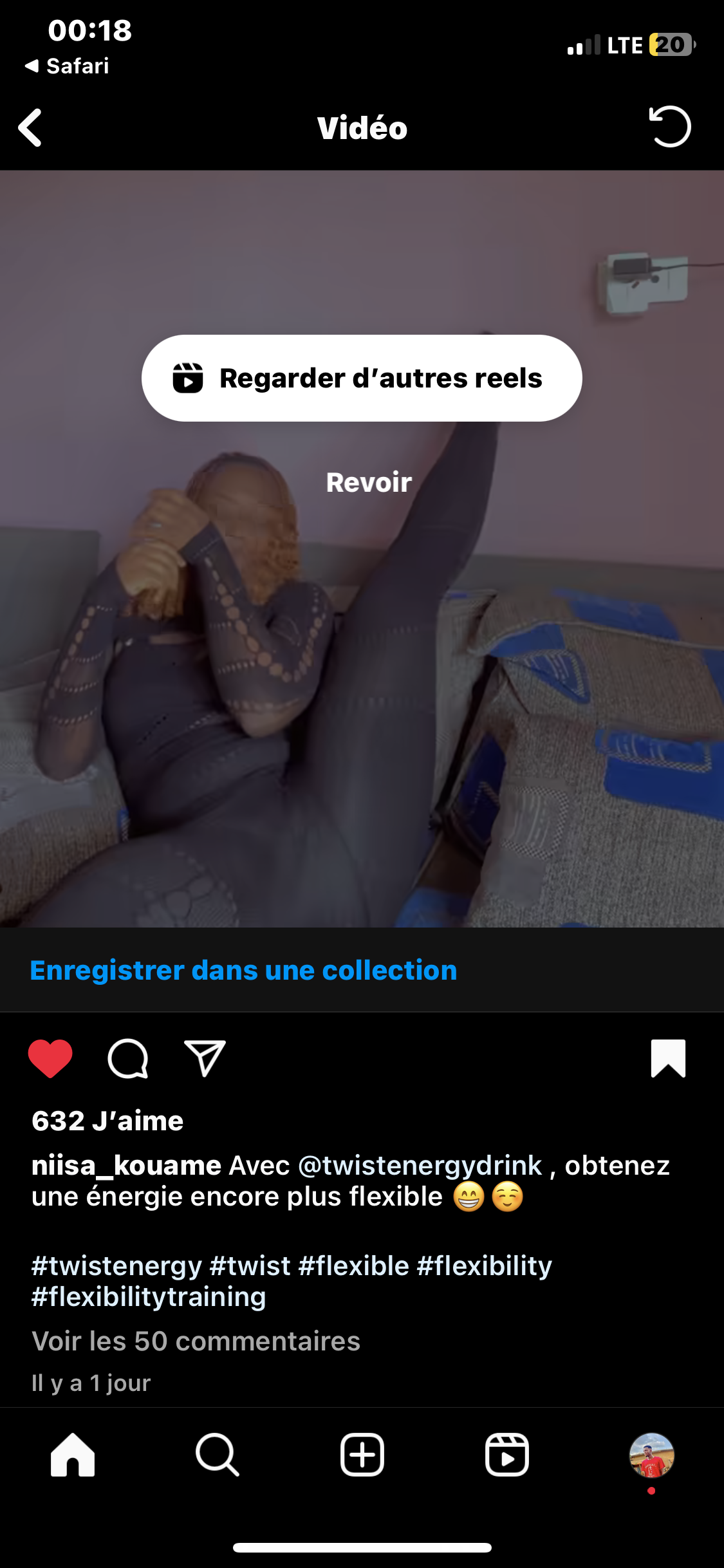Image resolution: width=724 pixels, height=1568 pixels.
Task: Share the post via the paper plane
Action: coord(205,1058)
